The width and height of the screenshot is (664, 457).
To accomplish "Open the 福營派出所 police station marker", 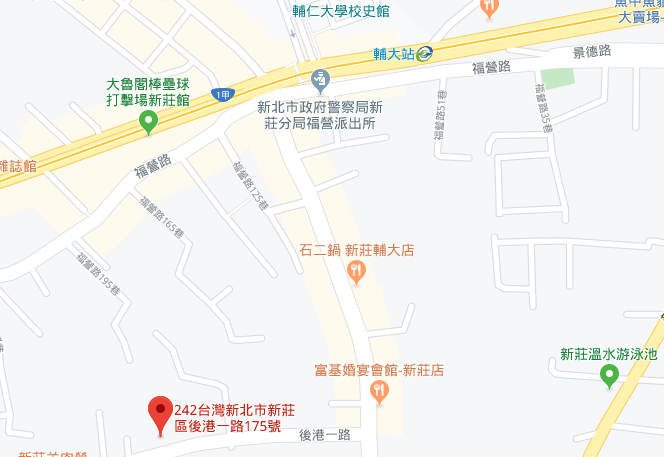I will tap(320, 79).
